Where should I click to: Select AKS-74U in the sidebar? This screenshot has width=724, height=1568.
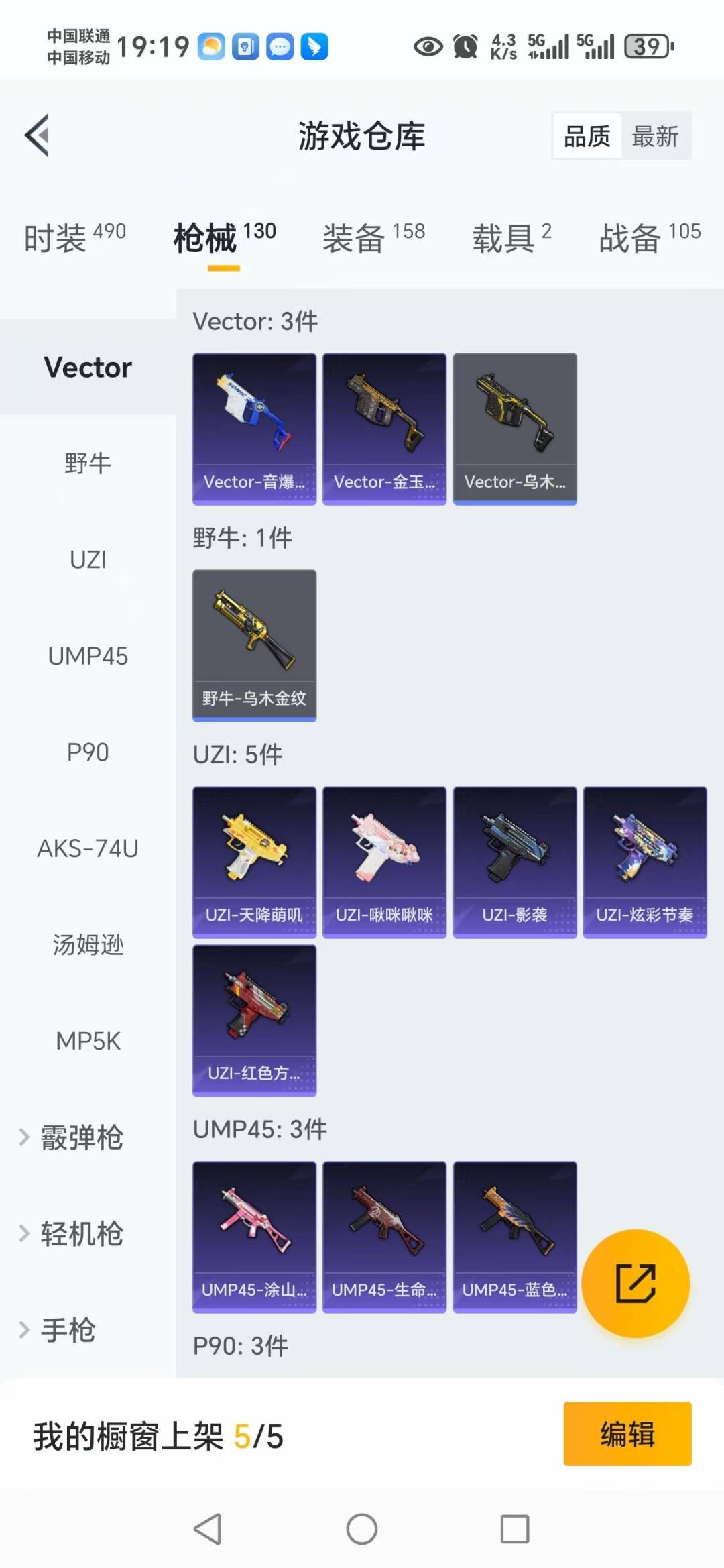click(88, 848)
